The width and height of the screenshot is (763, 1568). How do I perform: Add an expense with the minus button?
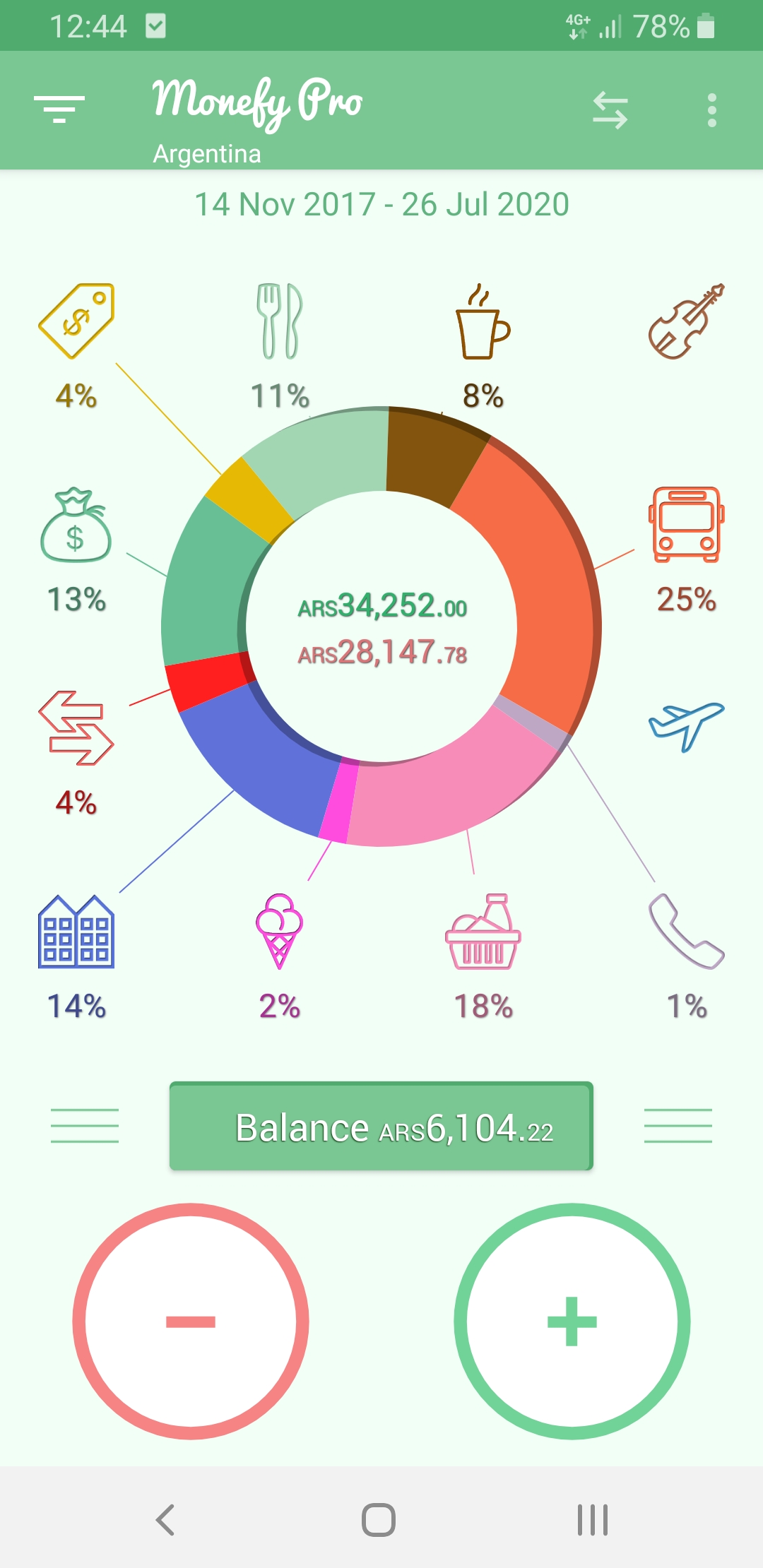click(191, 1321)
